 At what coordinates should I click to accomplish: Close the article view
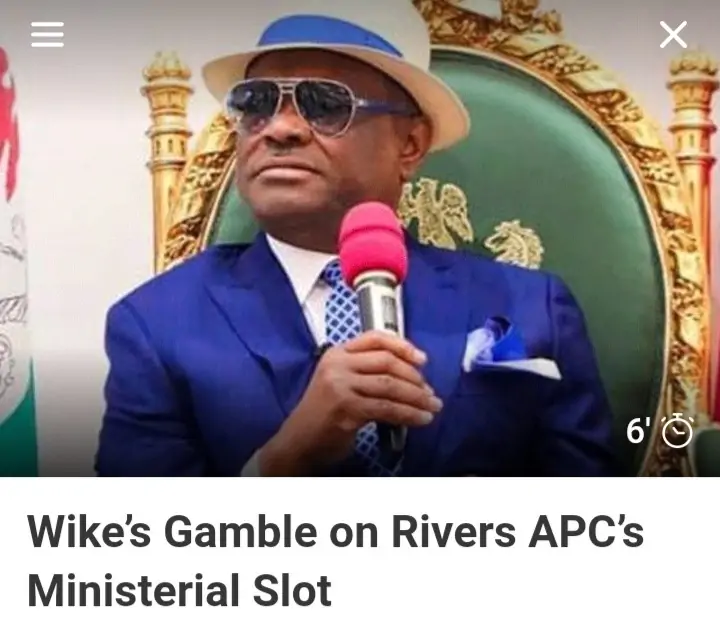[x=673, y=35]
